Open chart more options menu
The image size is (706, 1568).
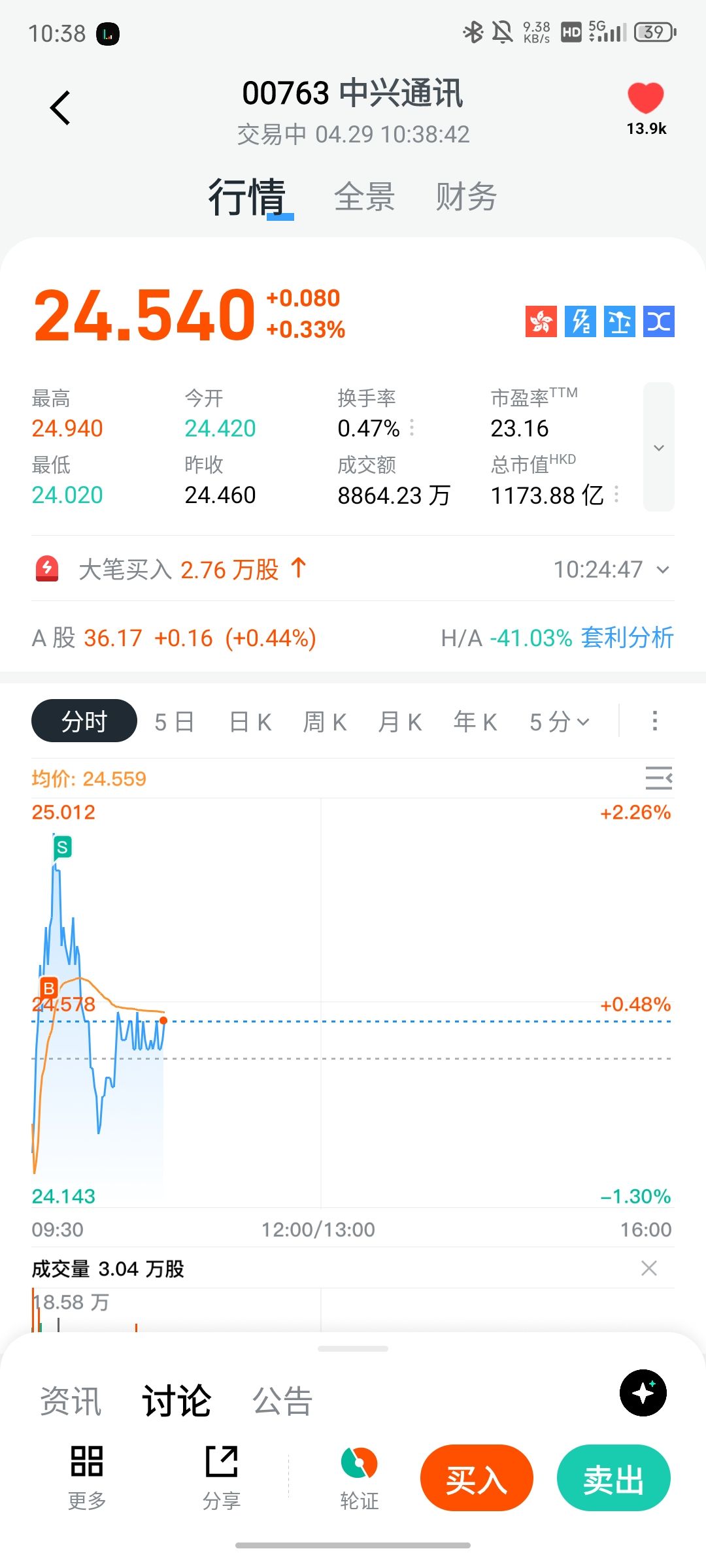(654, 721)
